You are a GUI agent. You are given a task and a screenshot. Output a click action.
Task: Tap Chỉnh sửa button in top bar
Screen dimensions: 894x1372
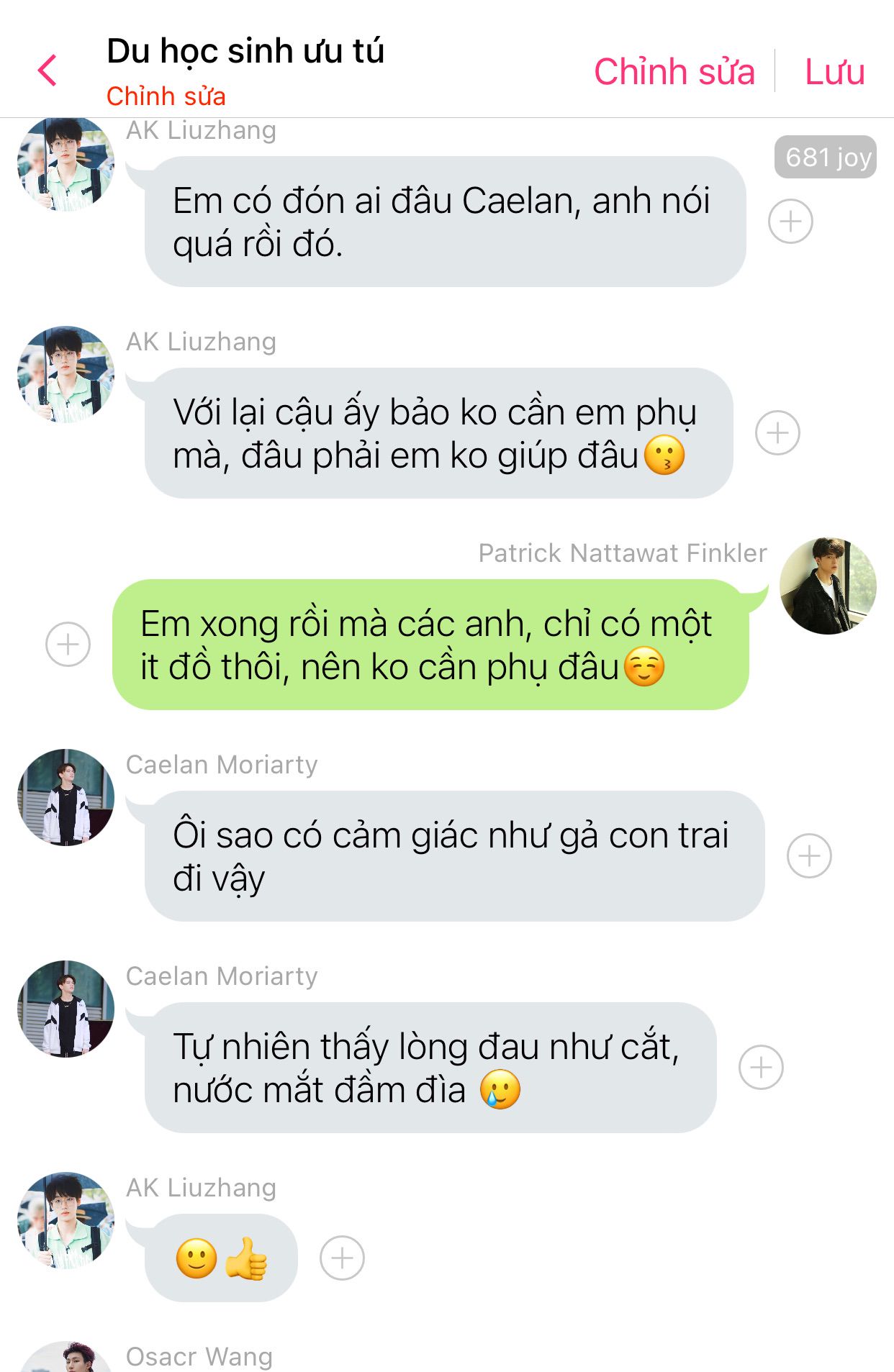pyautogui.click(x=674, y=72)
